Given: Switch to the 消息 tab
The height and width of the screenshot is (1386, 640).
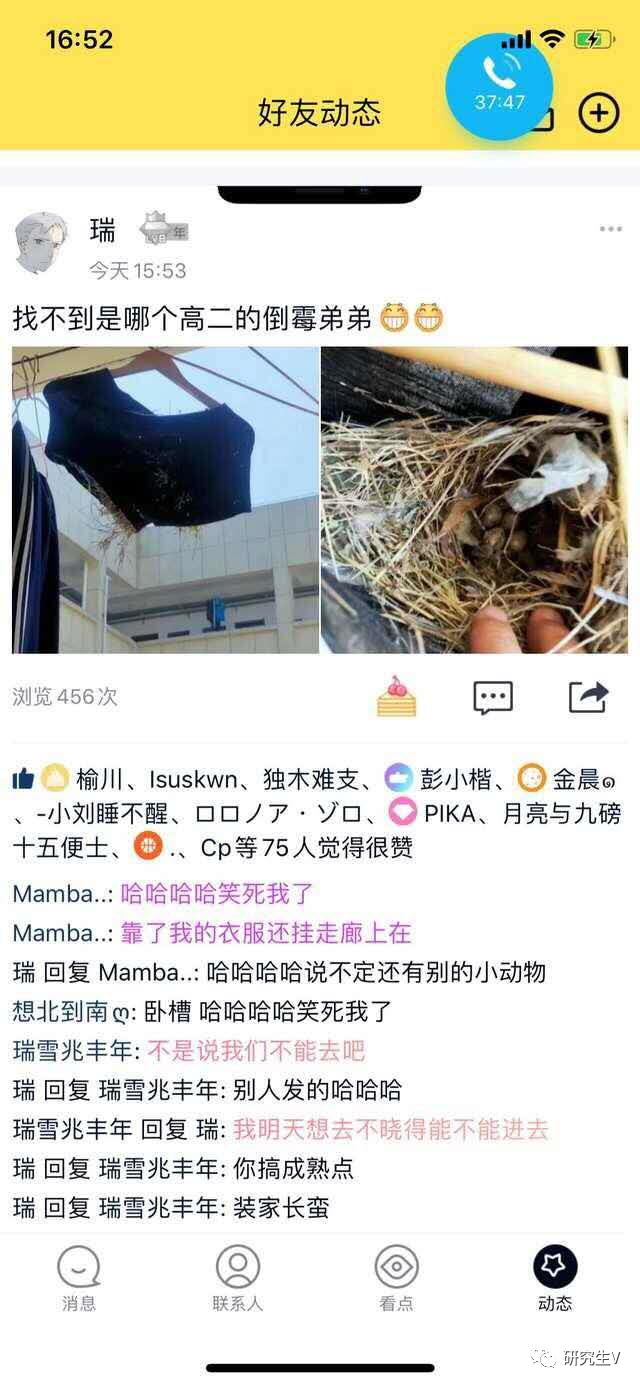Looking at the screenshot, I should click(78, 1278).
